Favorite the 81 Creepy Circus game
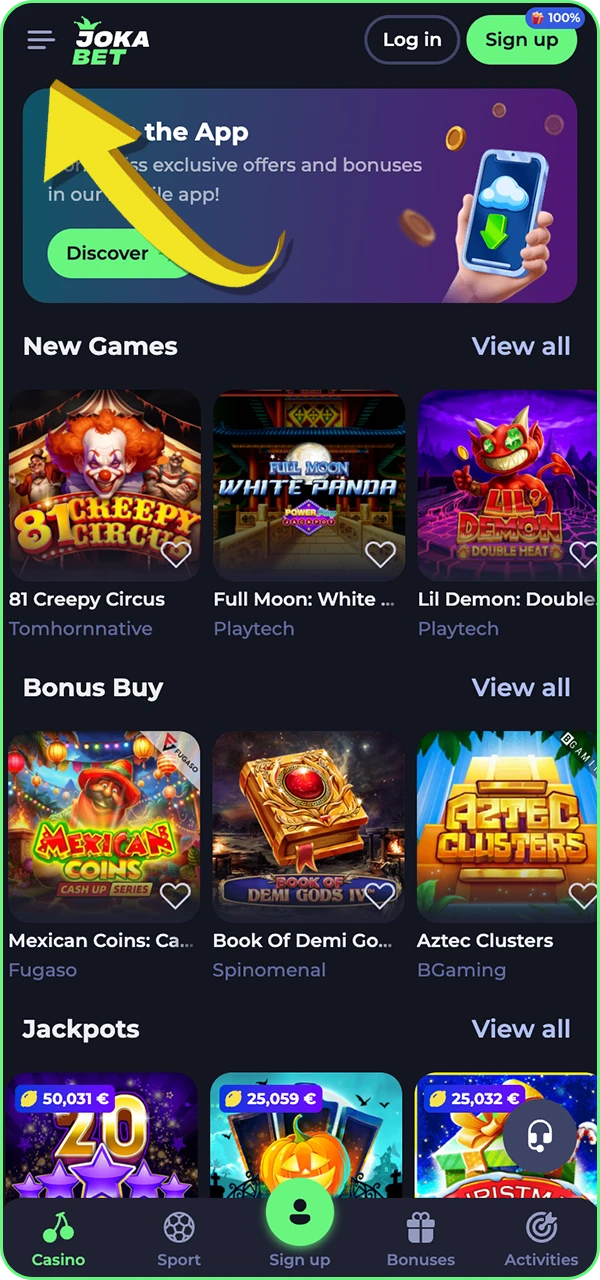600x1280 pixels. tap(176, 553)
